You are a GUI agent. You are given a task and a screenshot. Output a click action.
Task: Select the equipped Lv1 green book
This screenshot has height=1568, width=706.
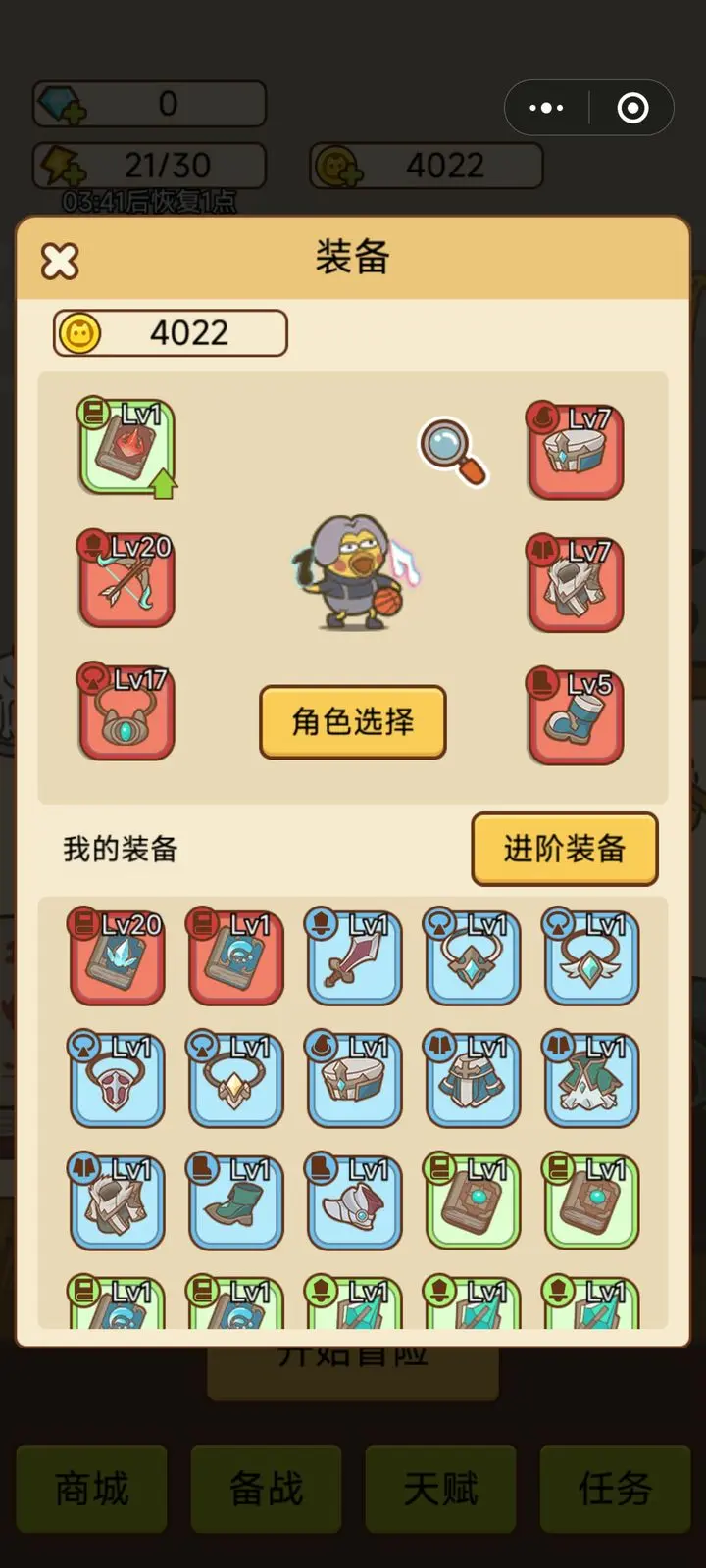[126, 447]
